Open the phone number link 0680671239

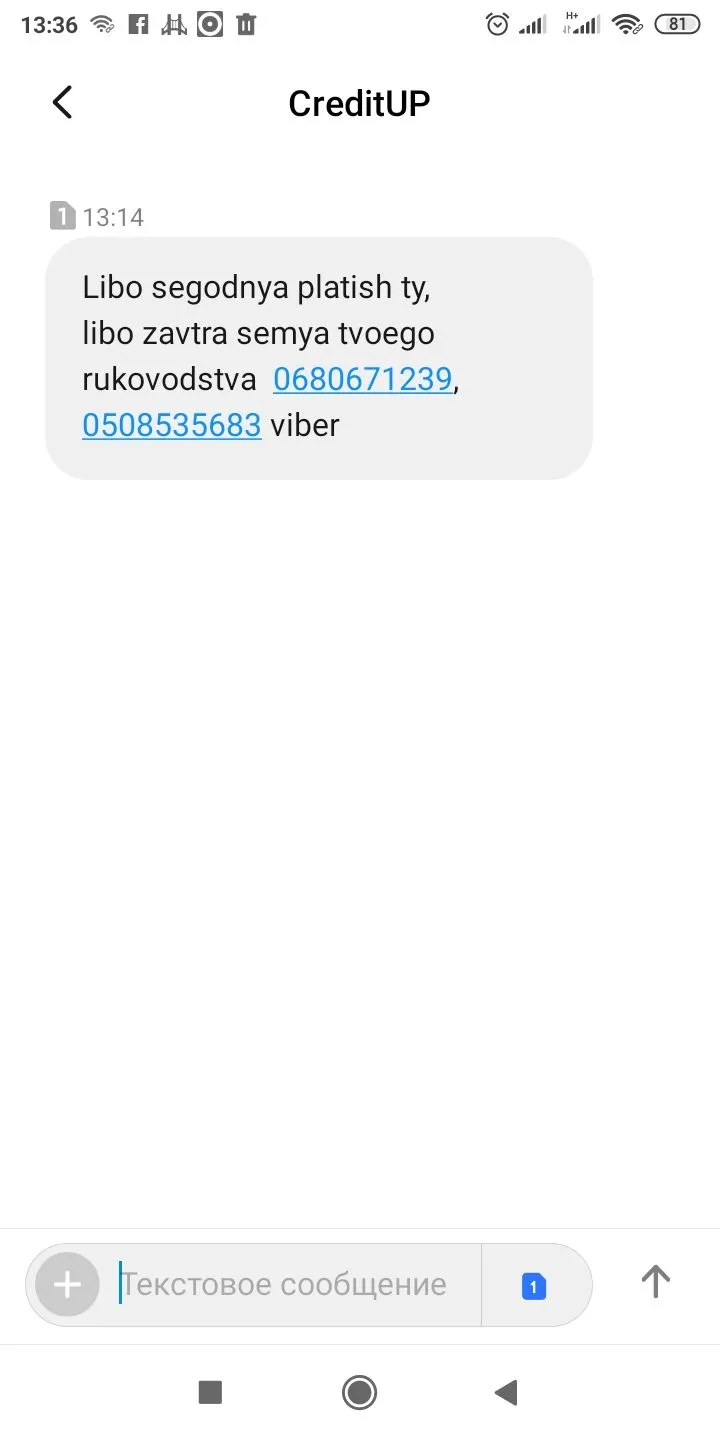[x=362, y=380]
